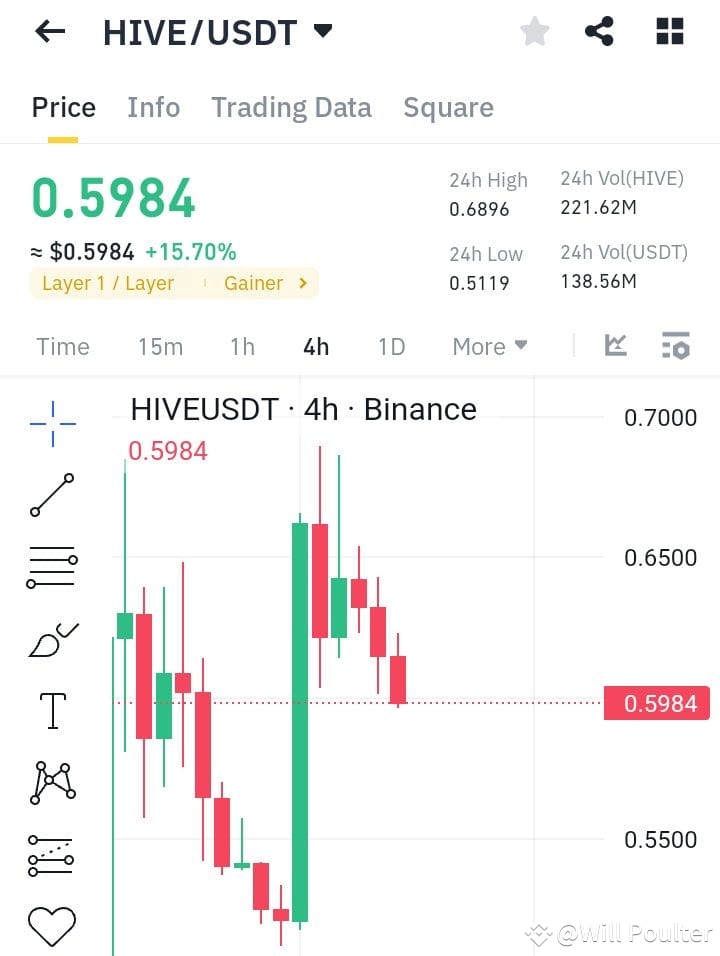Select the crosshair cursor tool
Image resolution: width=720 pixels, height=956 pixels.
(52, 422)
